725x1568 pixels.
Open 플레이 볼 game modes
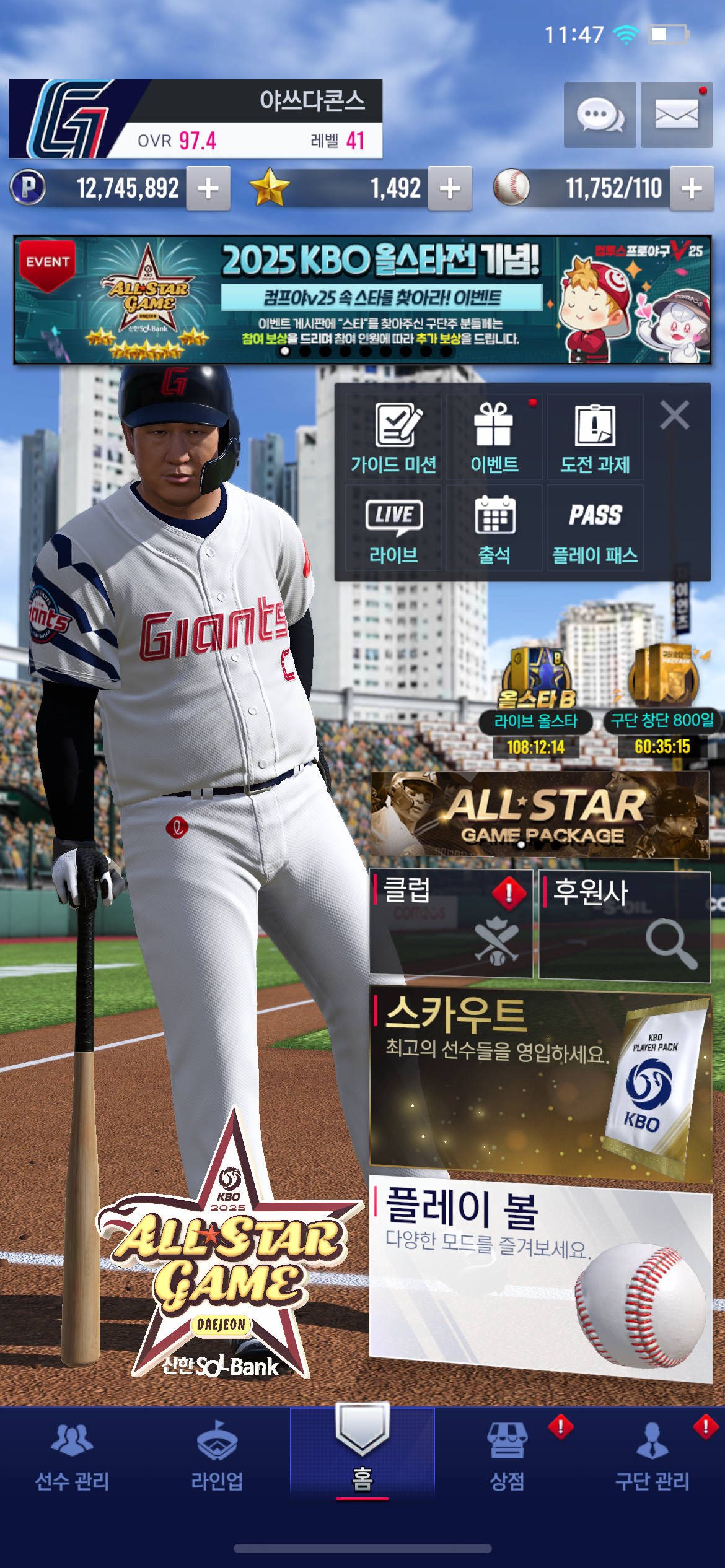pyautogui.click(x=539, y=1276)
